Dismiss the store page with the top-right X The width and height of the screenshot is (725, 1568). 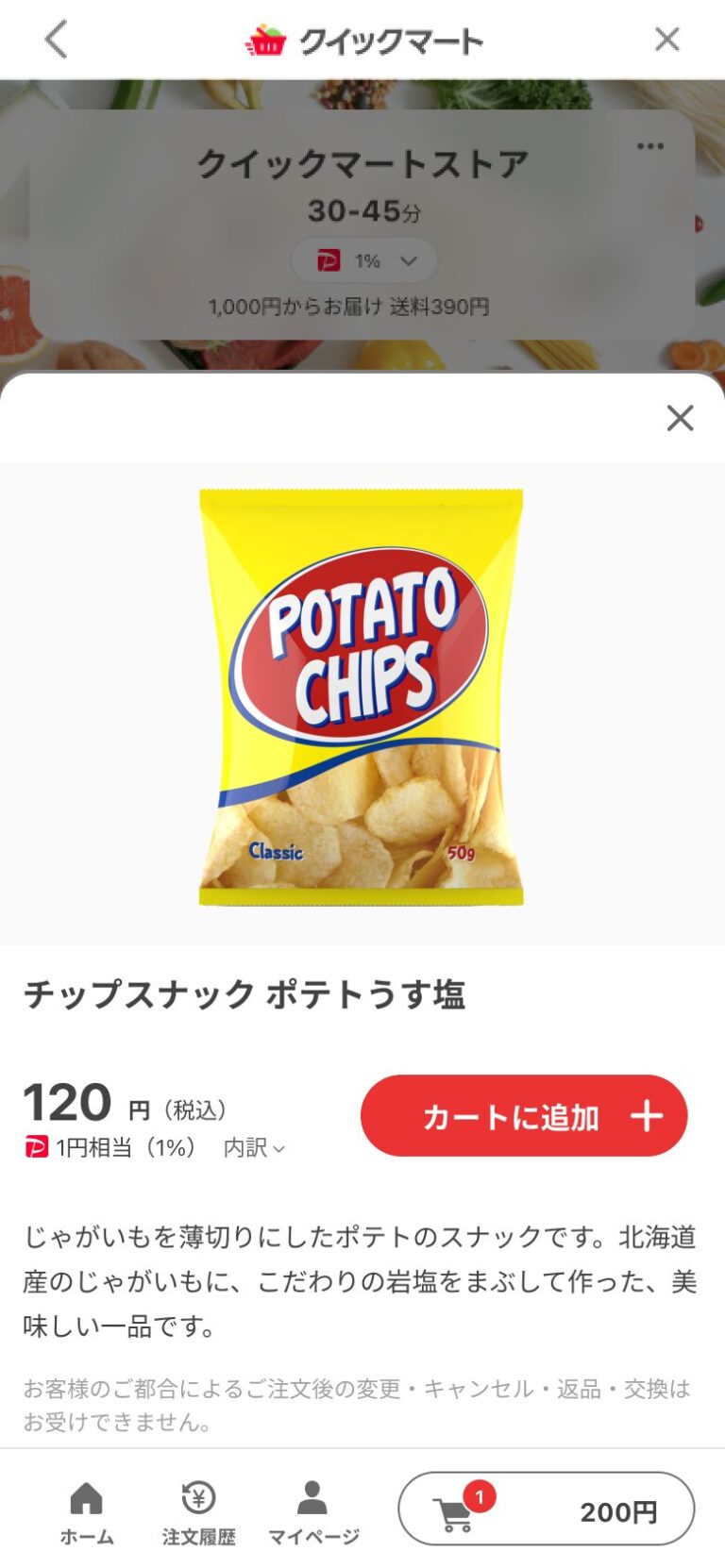pos(667,40)
